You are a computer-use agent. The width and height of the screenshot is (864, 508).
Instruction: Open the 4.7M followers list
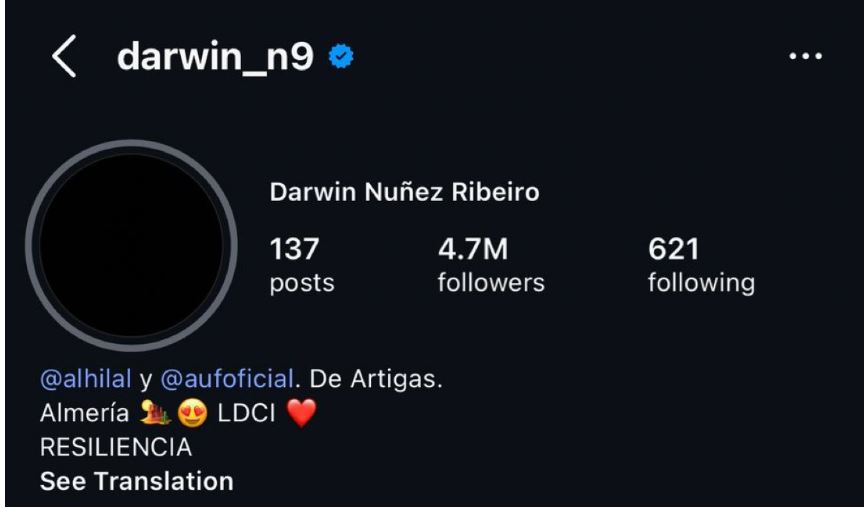[x=491, y=265]
